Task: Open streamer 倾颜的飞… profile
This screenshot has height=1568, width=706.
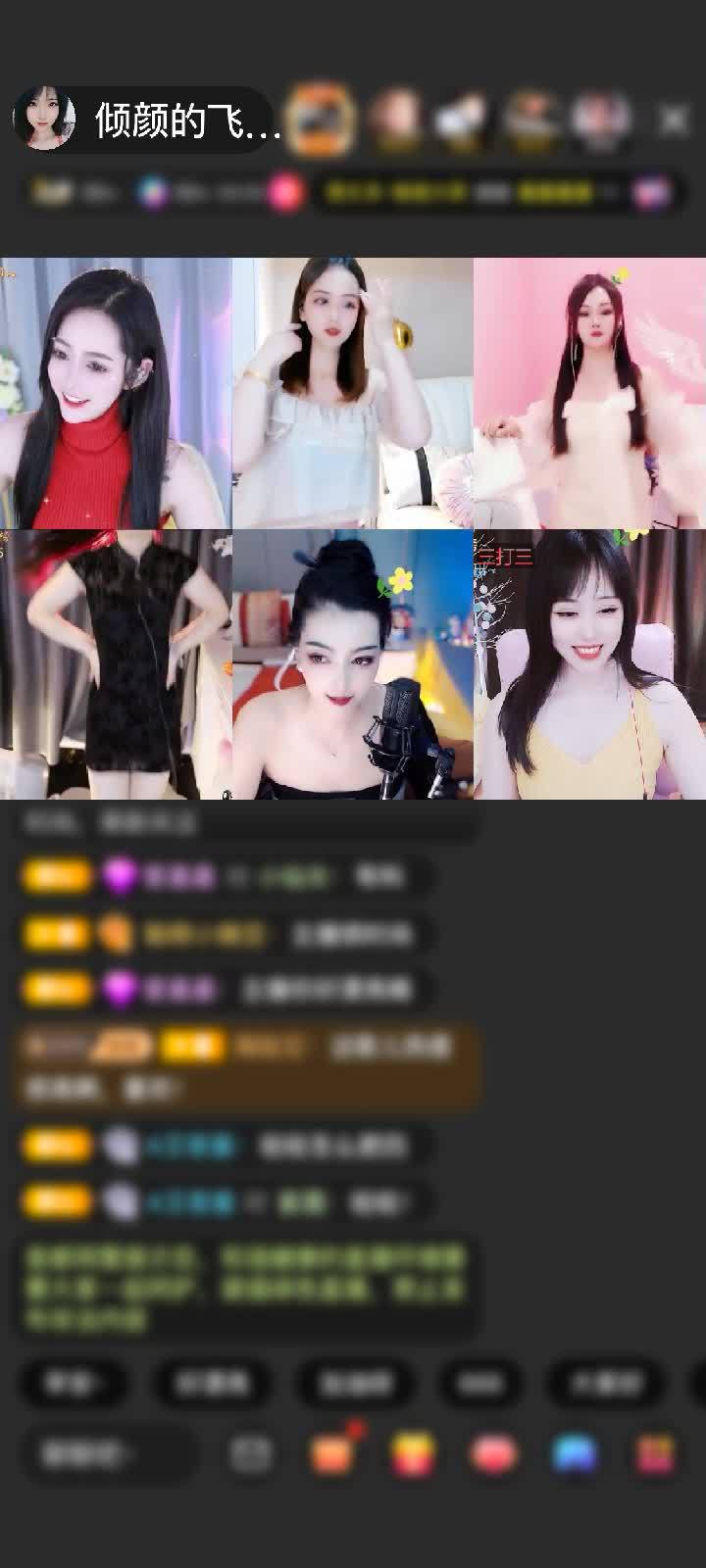Action: [147, 120]
